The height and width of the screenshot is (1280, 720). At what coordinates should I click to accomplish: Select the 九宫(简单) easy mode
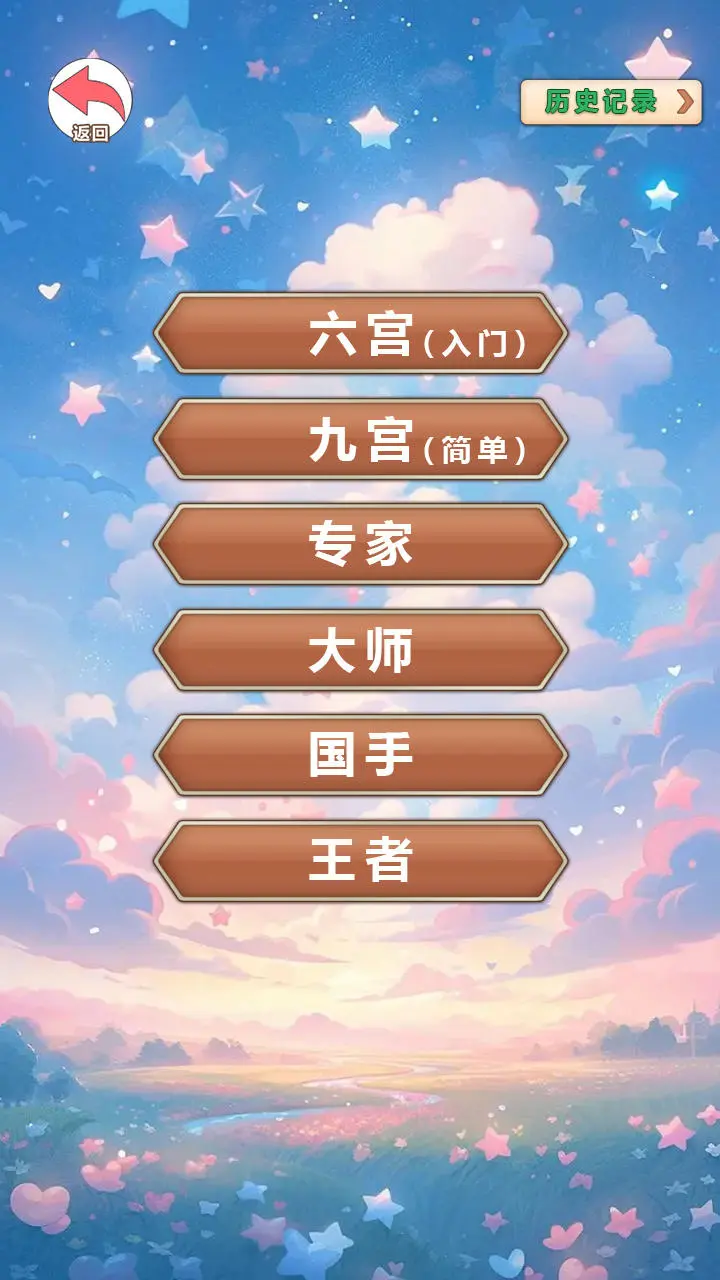360,443
